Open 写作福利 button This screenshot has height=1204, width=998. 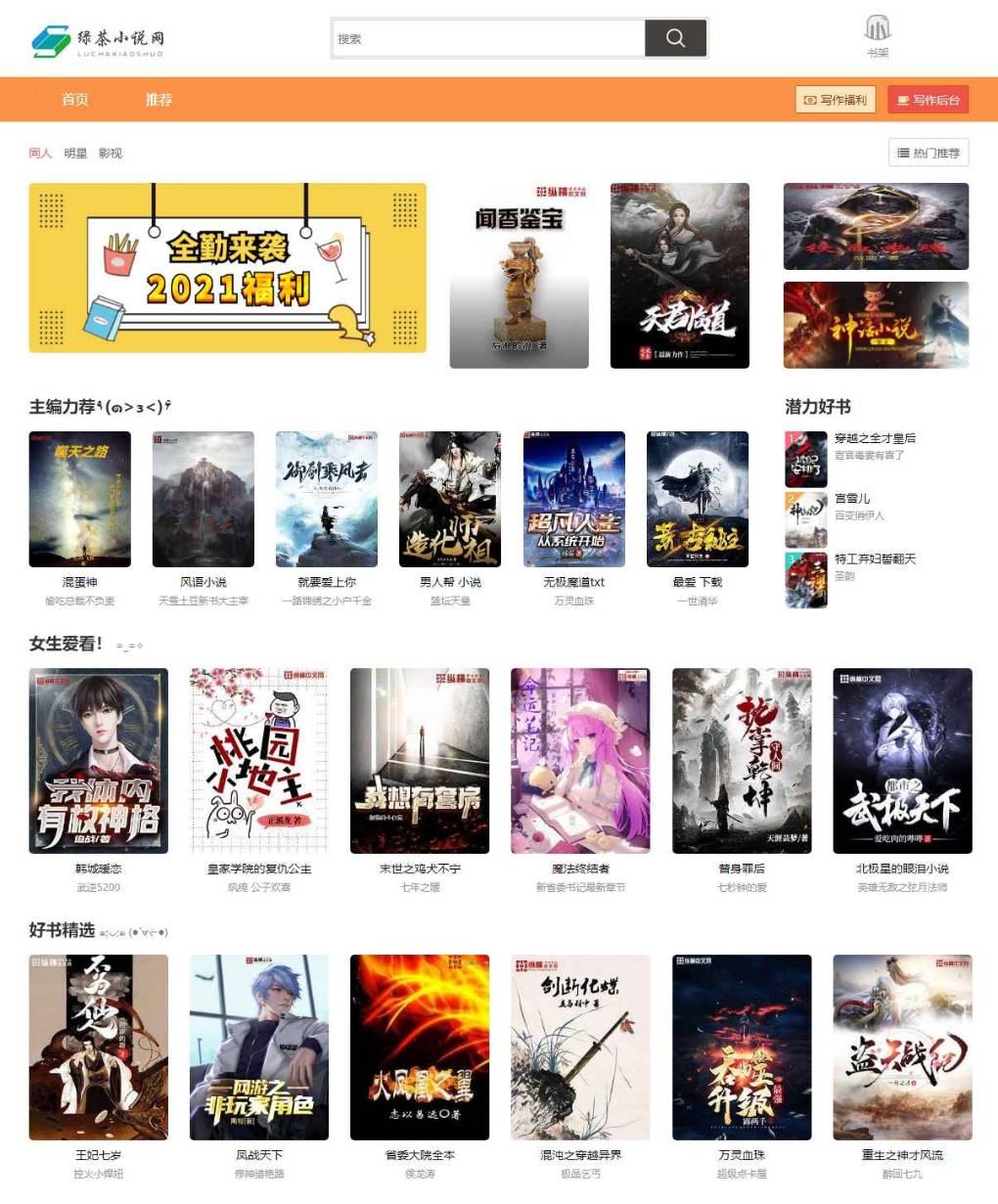pyautogui.click(x=835, y=100)
